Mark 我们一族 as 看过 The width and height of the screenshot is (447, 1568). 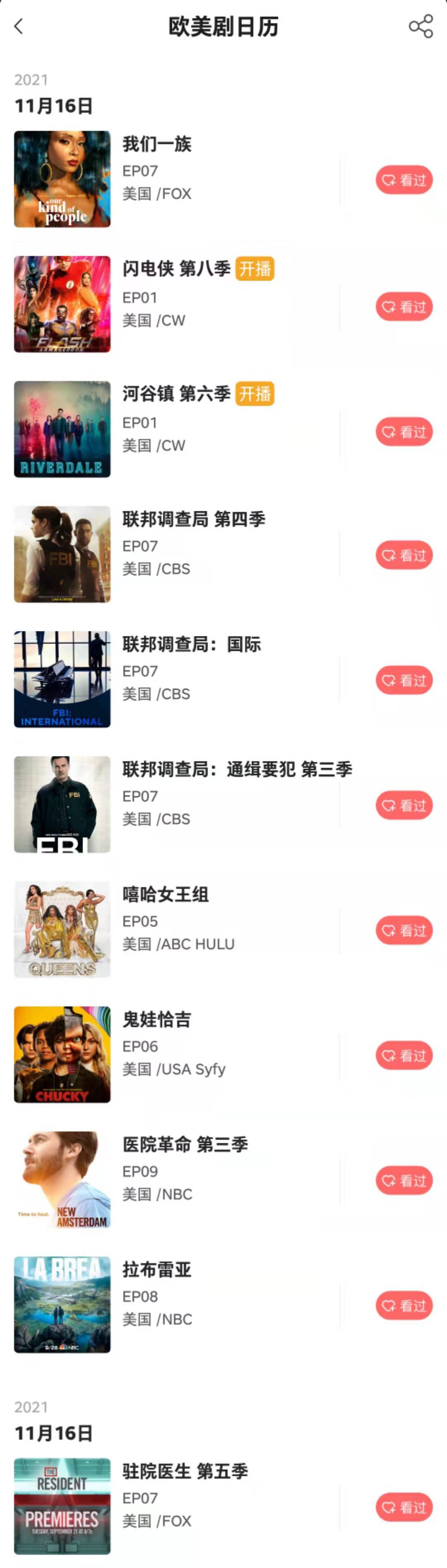[404, 180]
